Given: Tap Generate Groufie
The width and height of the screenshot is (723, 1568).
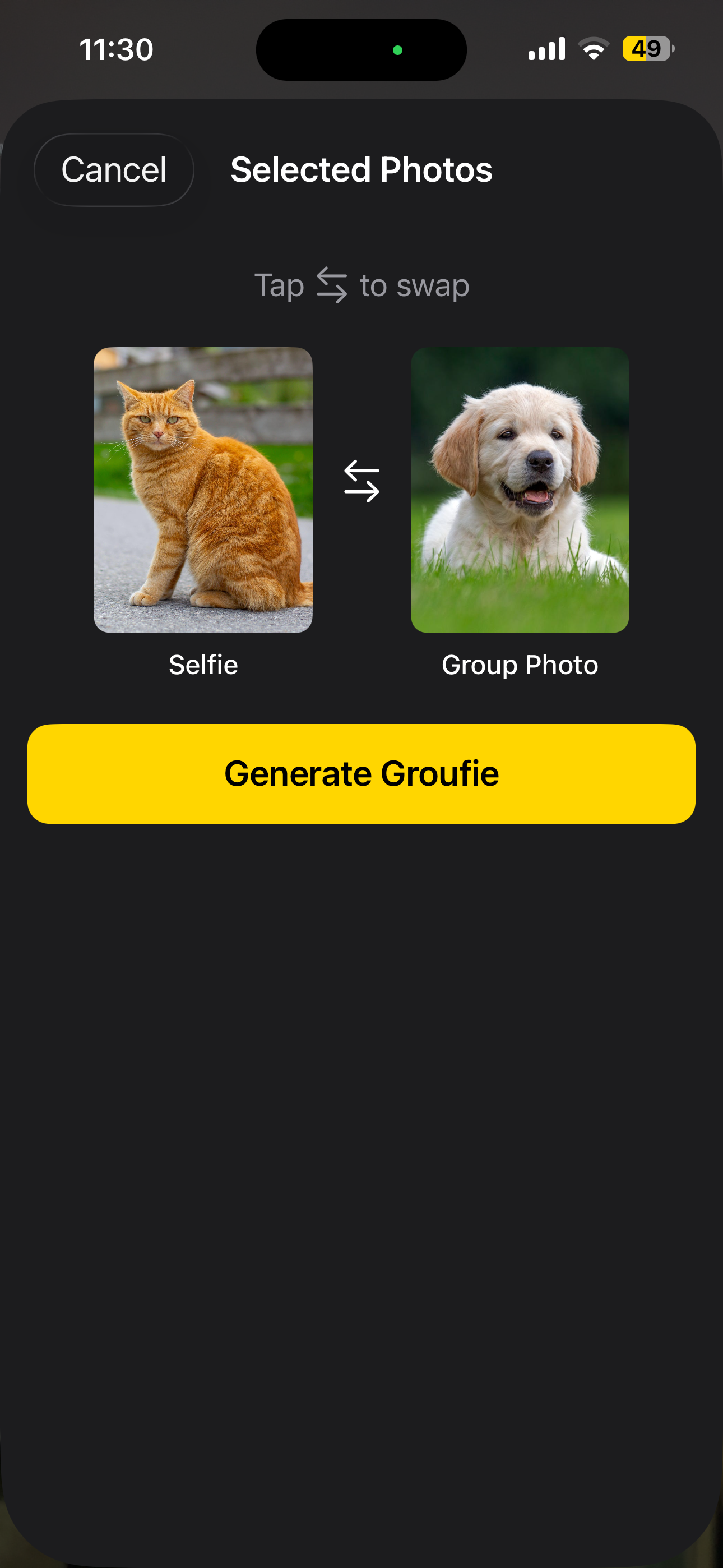Looking at the screenshot, I should click(361, 774).
